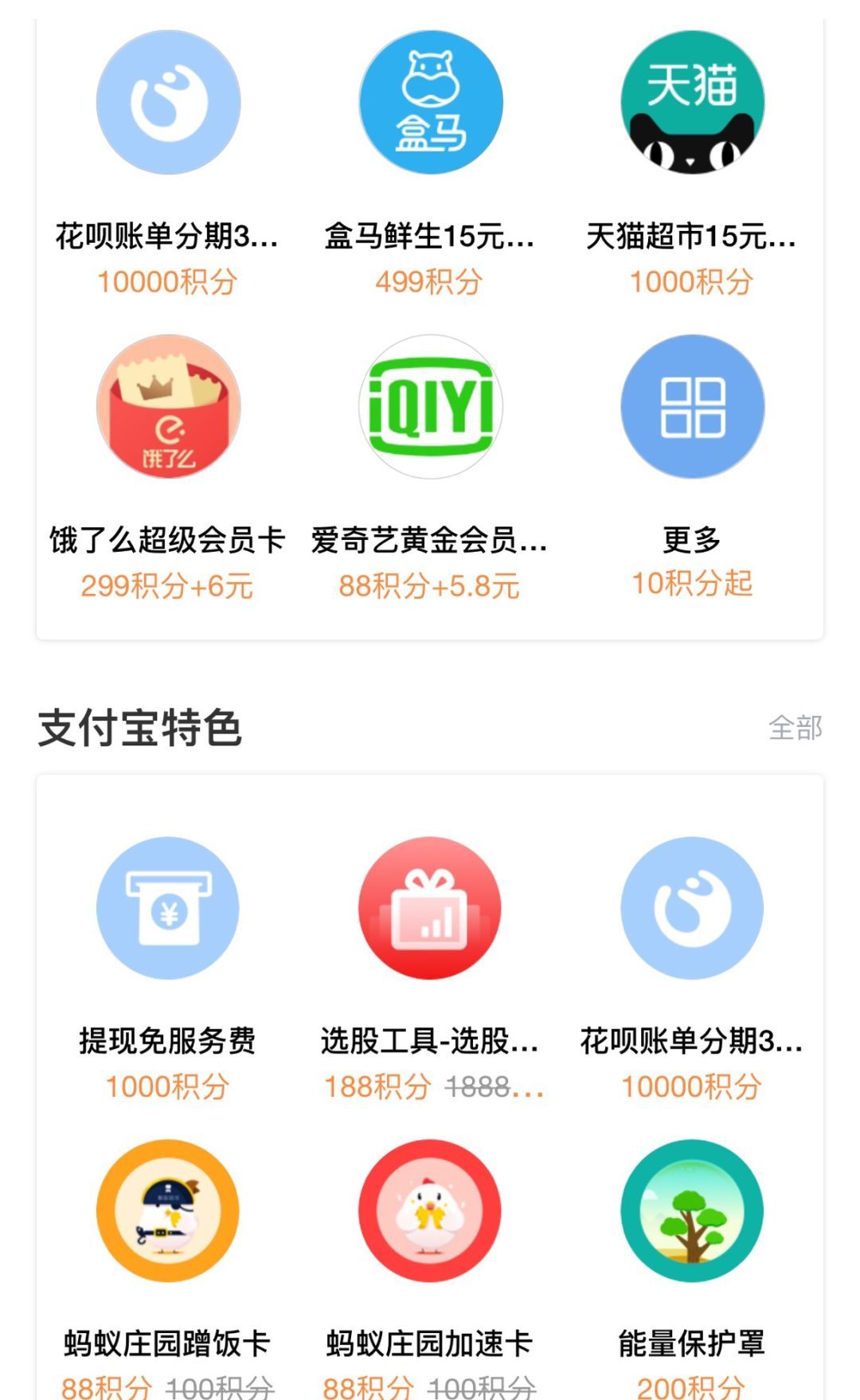Select the 天猫超市15元 reward
This screenshot has width=860, height=1400.
click(x=692, y=104)
